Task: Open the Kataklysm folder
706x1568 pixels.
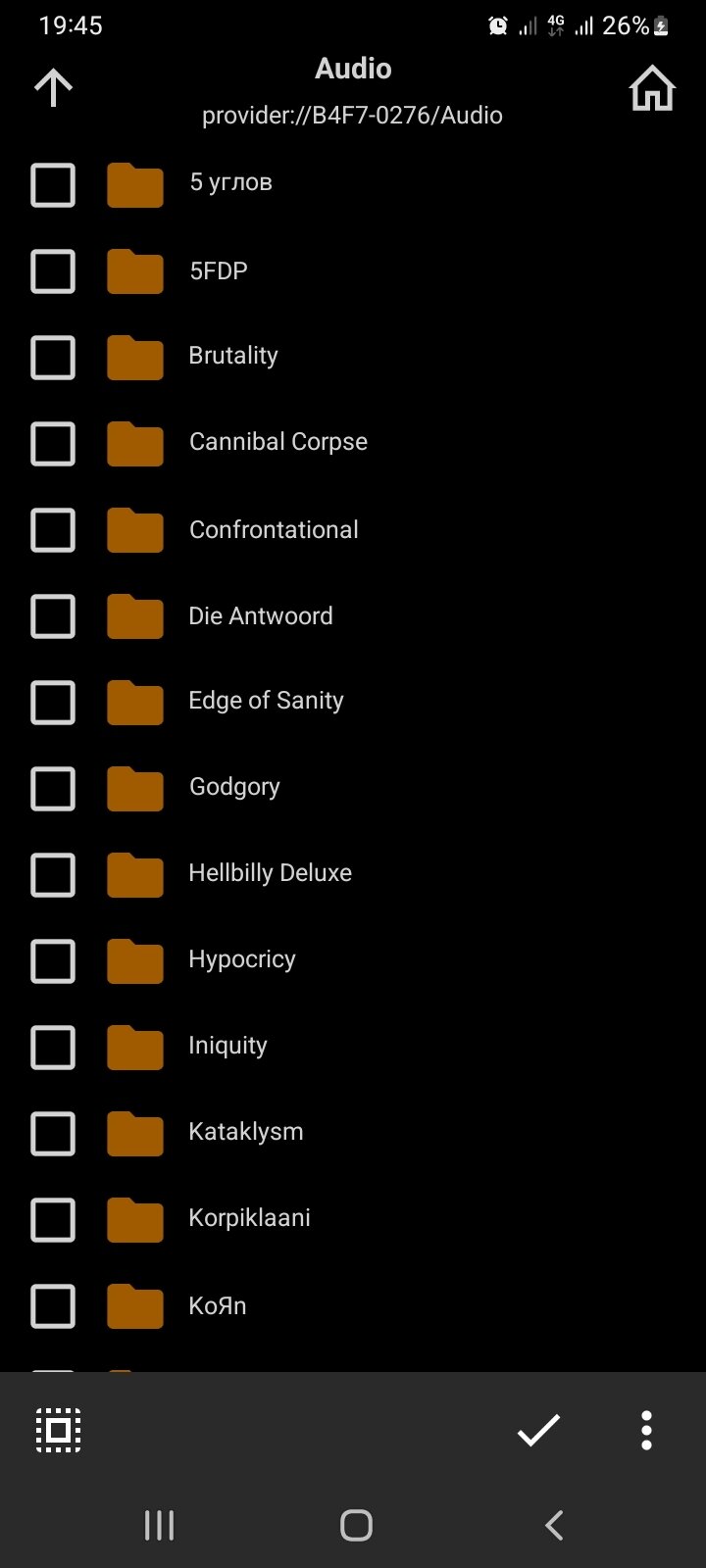Action: [245, 1132]
